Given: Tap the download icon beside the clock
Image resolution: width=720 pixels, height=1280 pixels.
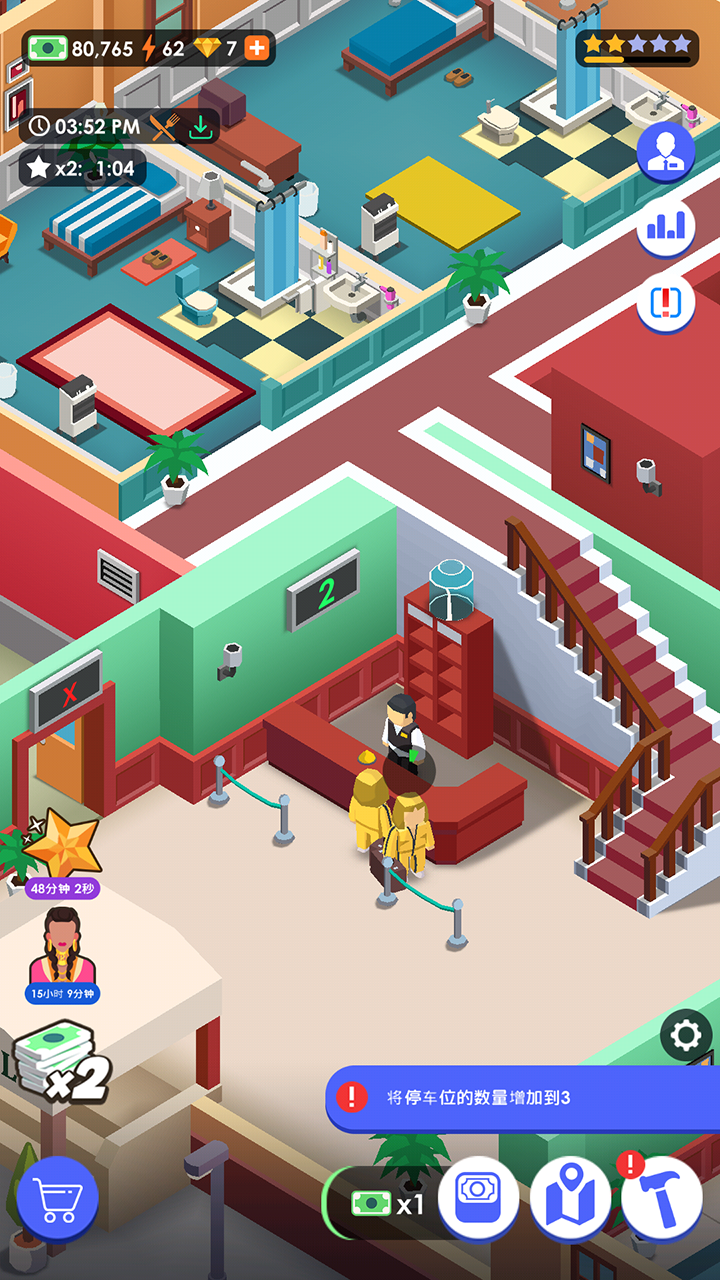Looking at the screenshot, I should [203, 127].
